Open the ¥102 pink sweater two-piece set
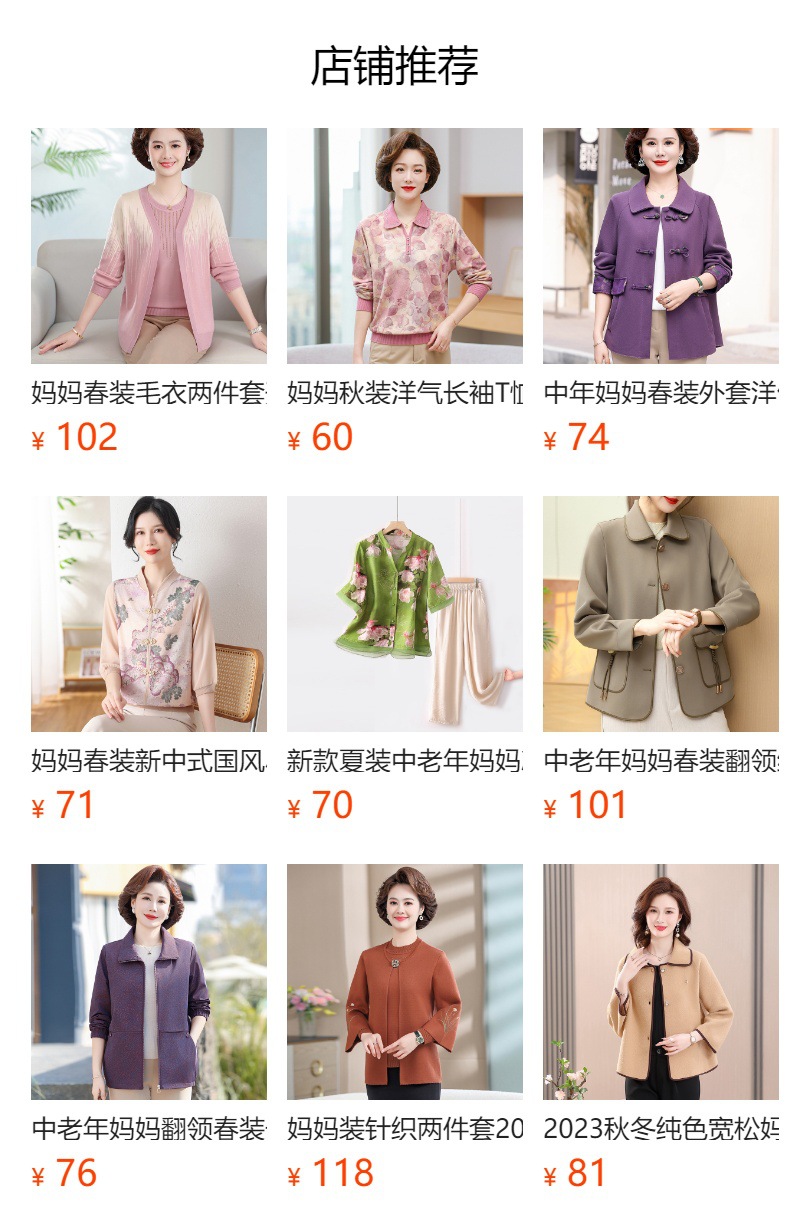This screenshot has height=1232, width=790. point(149,246)
